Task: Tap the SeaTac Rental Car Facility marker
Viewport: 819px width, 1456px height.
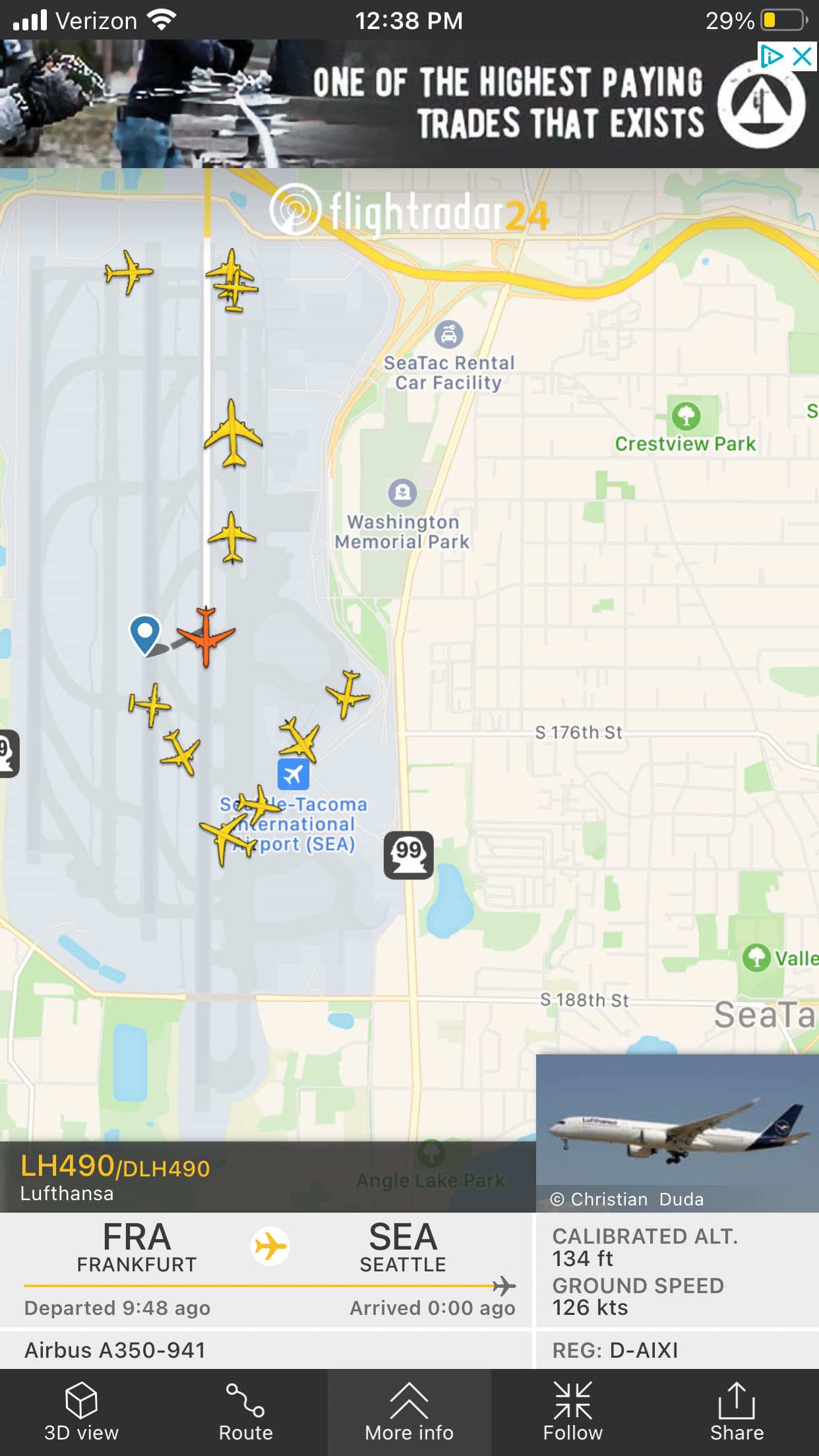Action: coord(449,335)
